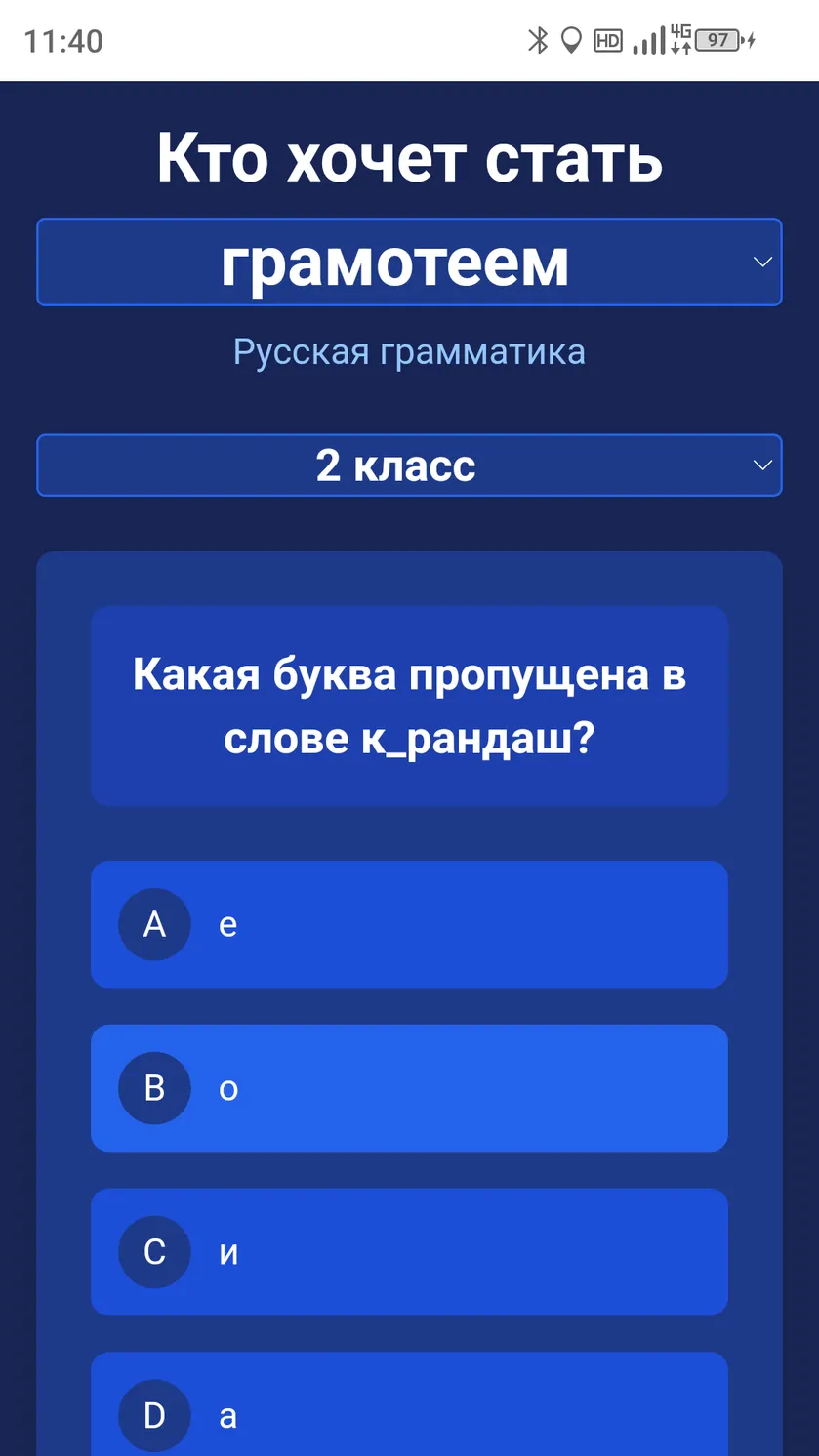Viewport: 819px width, 1456px height.
Task: Expand the 2 класс grade dropdown
Action: pos(409,465)
